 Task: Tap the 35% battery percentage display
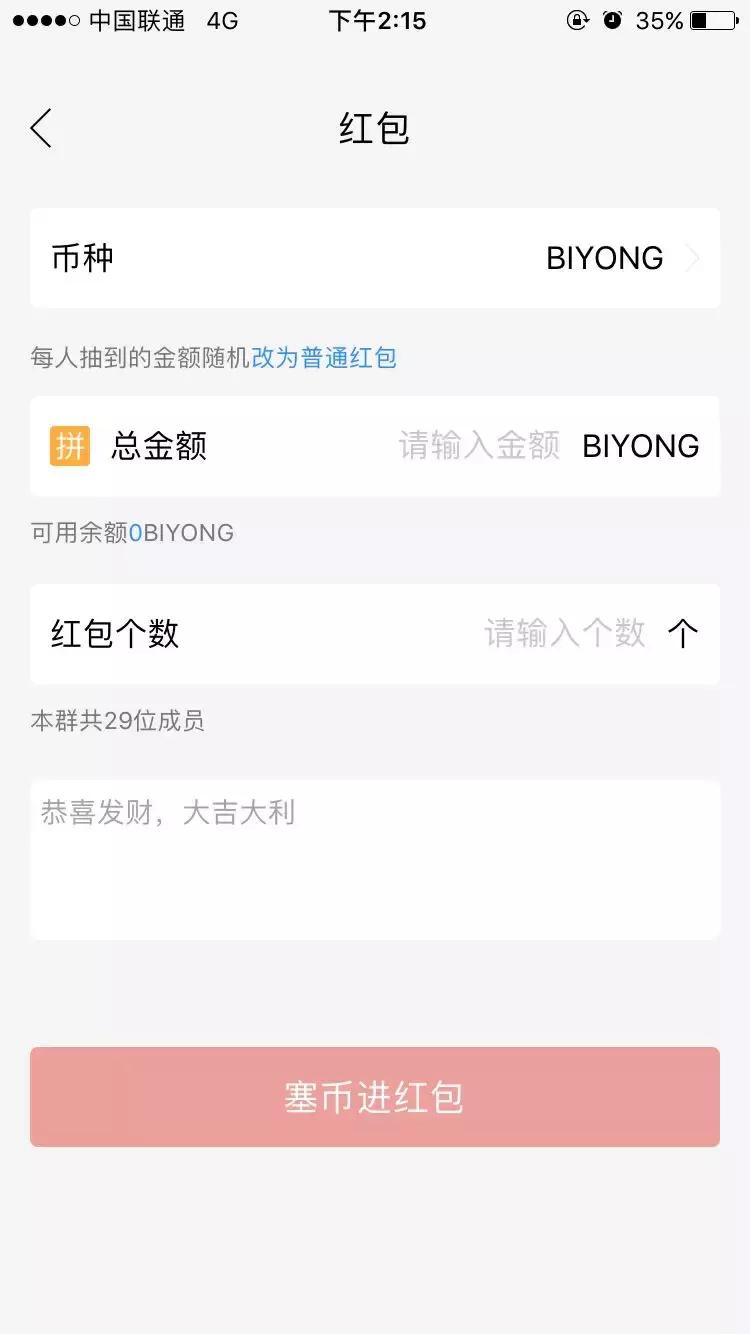click(659, 20)
